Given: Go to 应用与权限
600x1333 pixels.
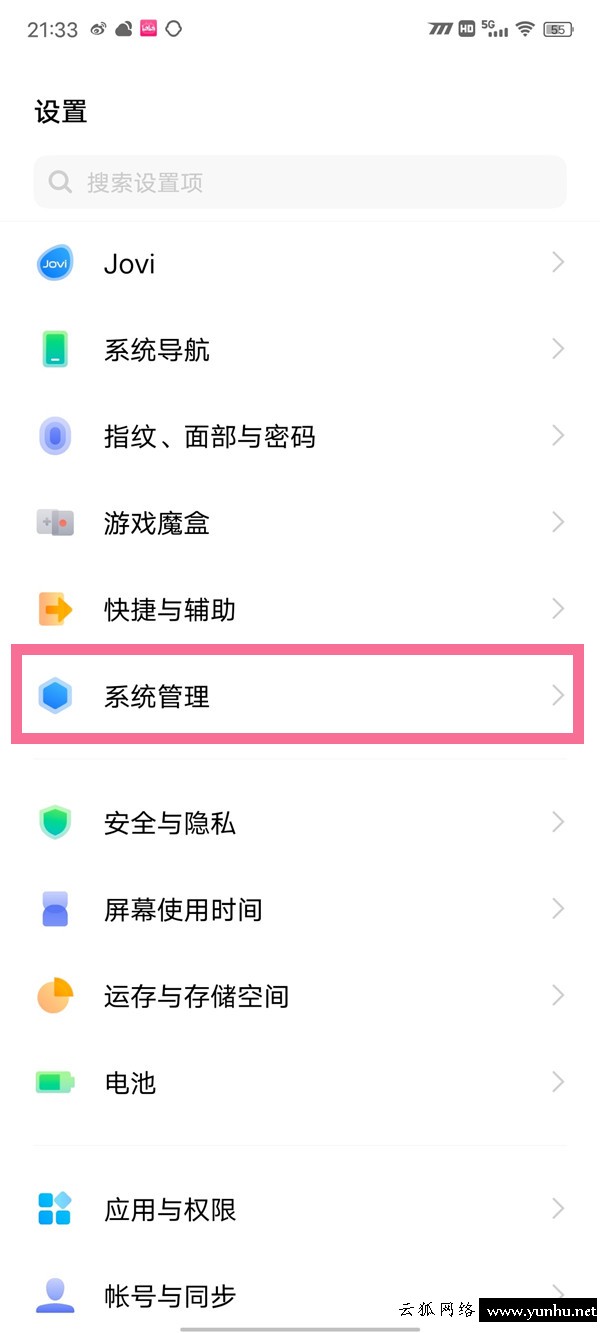Looking at the screenshot, I should [x=300, y=1210].
